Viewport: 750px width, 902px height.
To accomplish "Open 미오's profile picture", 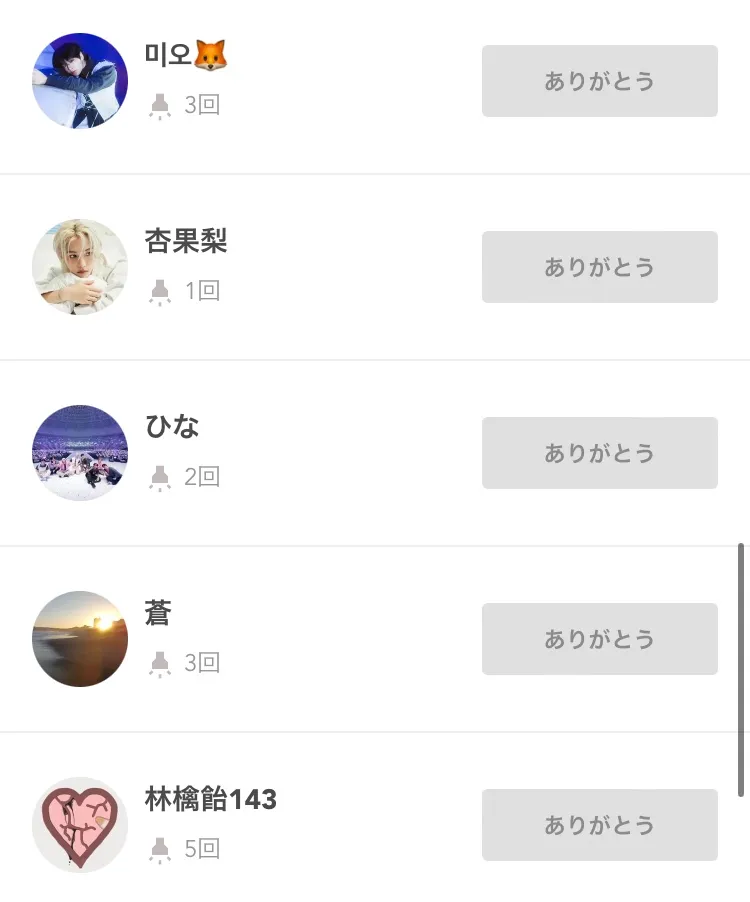I will (x=80, y=81).
